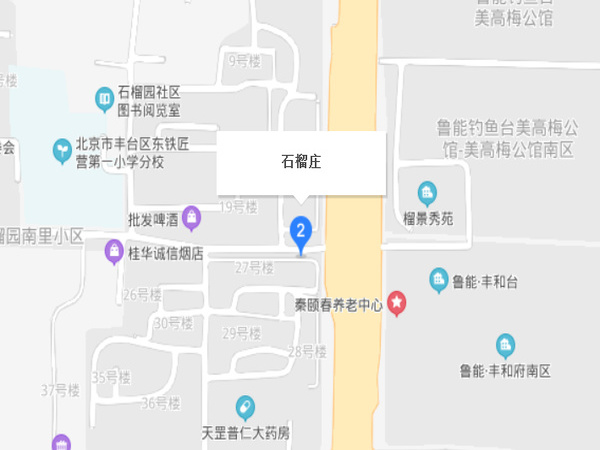Image resolution: width=600 pixels, height=450 pixels.
Task: Open the 天罡普仁大药房 pharmacy marker
Action: point(245,408)
